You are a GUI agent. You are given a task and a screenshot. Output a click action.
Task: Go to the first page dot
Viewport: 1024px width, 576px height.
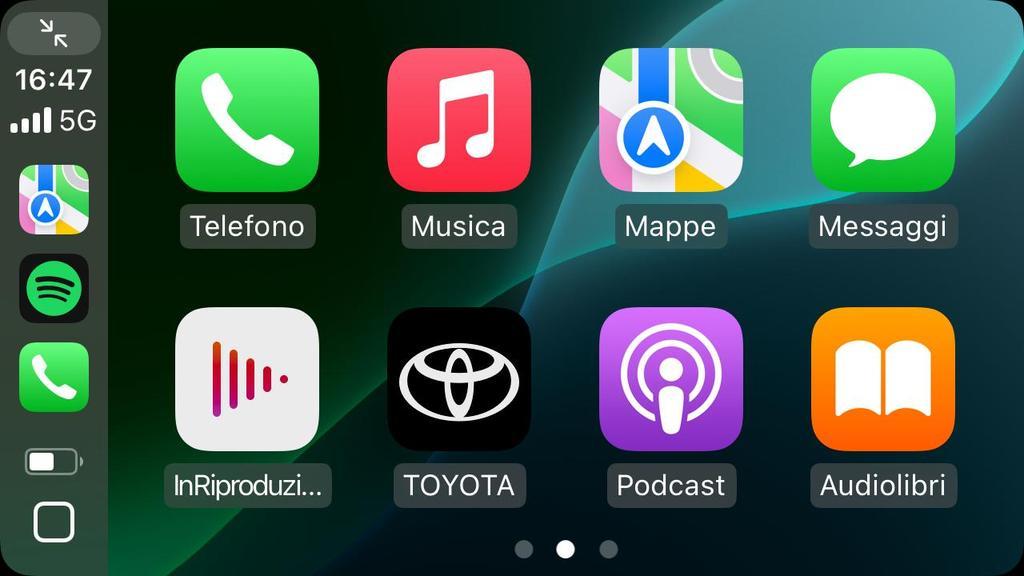pos(524,549)
